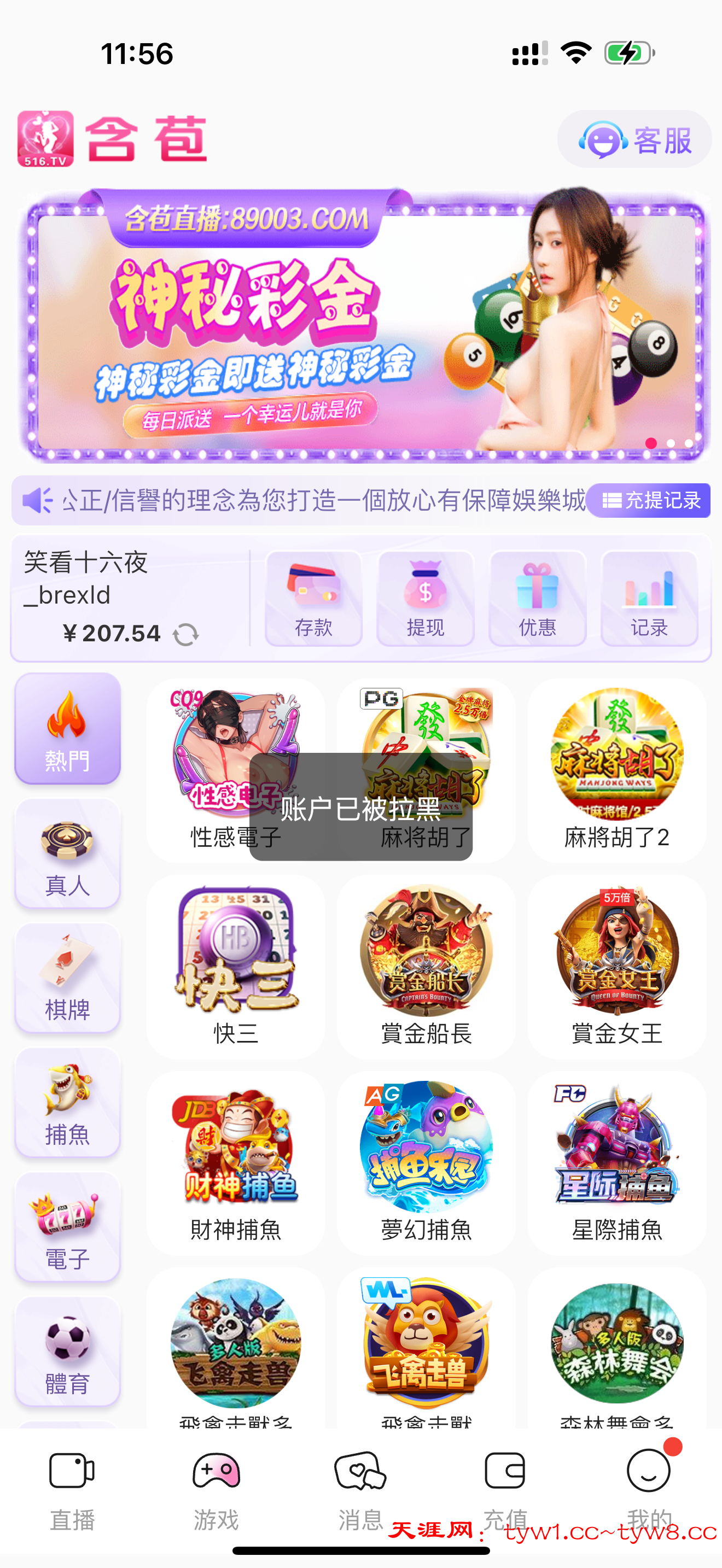Viewport: 722px width, 1568px height.
Task: Select the 真人 category
Action: (x=68, y=853)
